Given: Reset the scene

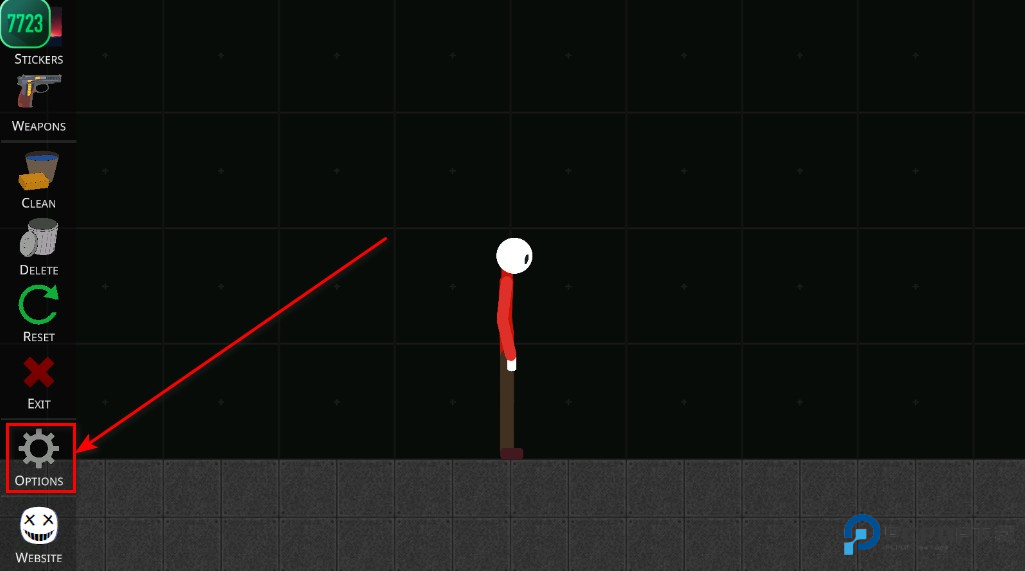Looking at the screenshot, I should [38, 312].
